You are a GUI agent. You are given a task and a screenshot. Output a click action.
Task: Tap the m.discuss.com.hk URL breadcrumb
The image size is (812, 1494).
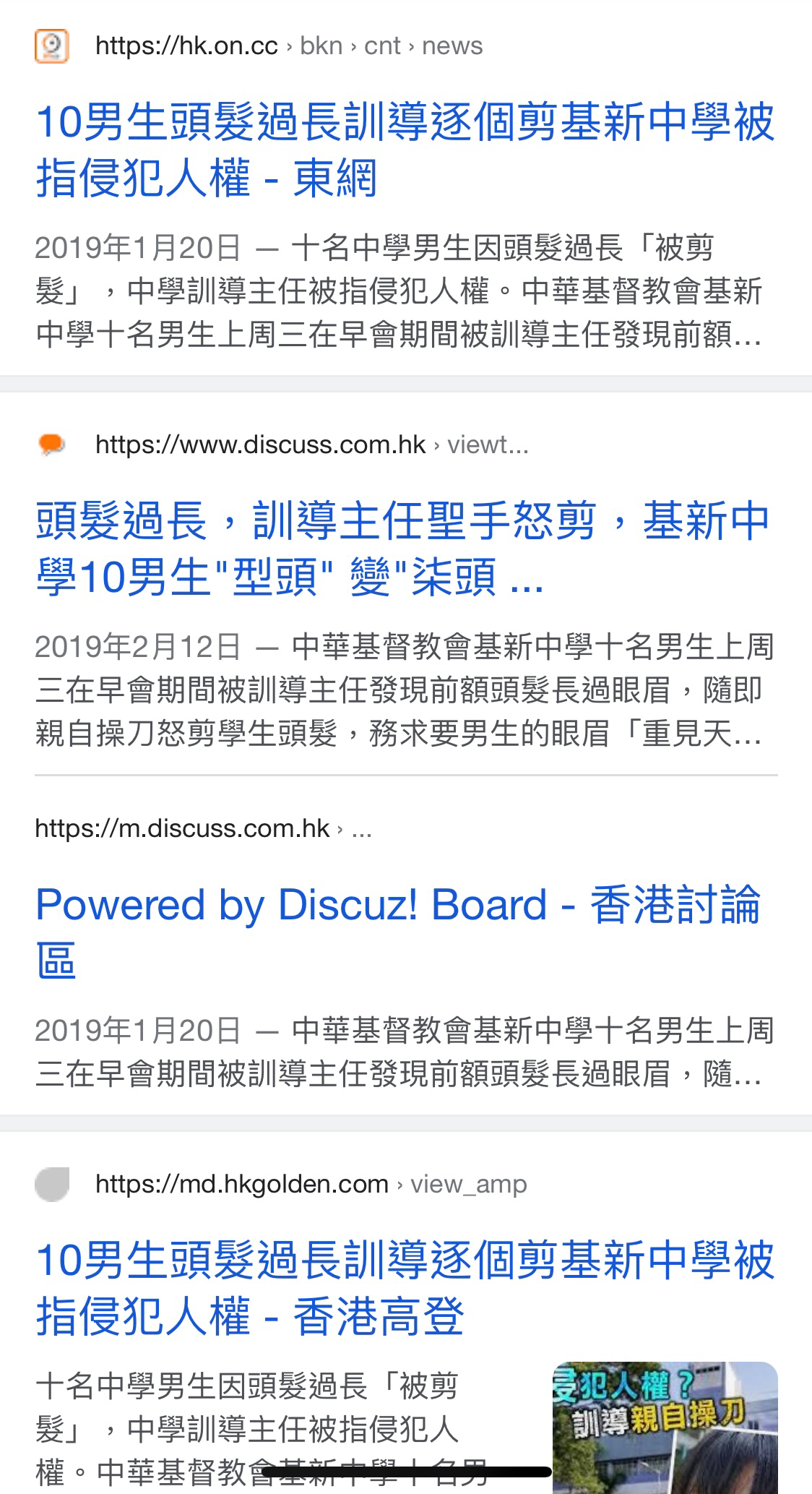pos(204,828)
